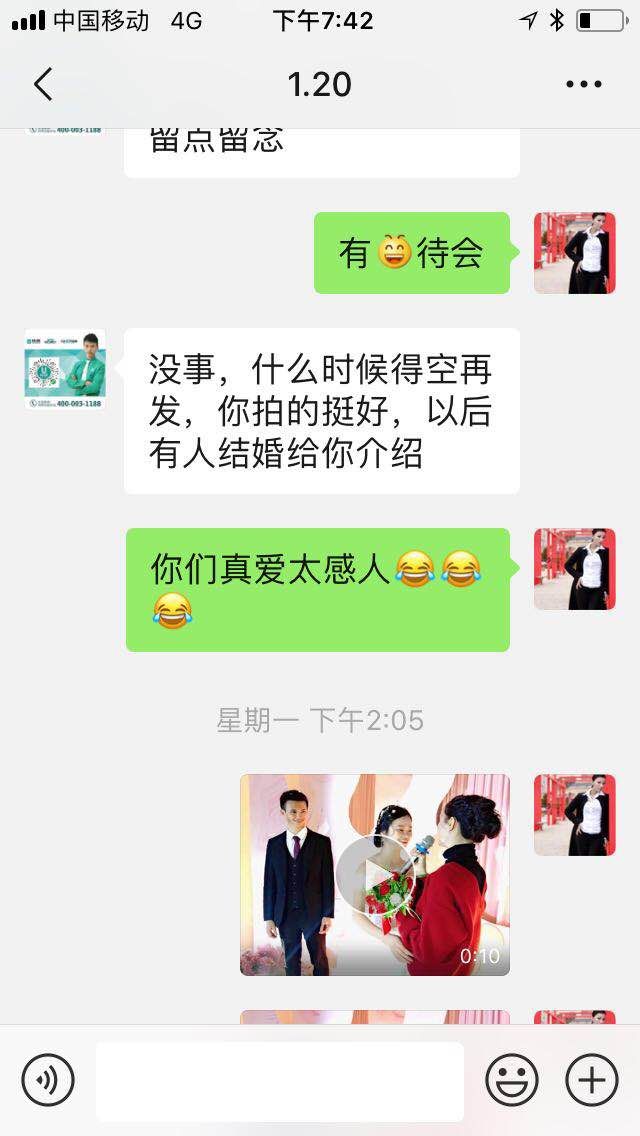
Task: Open the emoji sticker panel
Action: [512, 1079]
